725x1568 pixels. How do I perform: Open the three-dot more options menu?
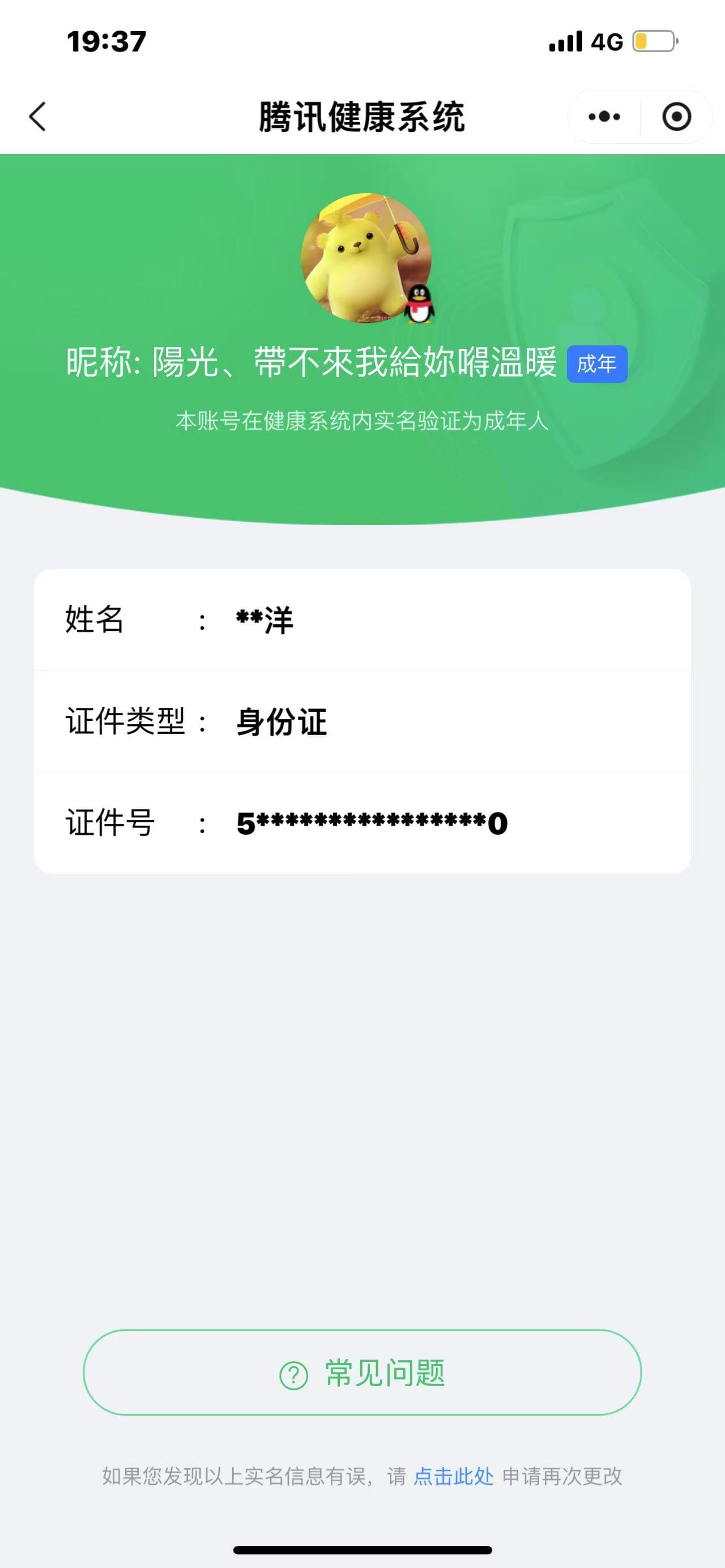604,116
